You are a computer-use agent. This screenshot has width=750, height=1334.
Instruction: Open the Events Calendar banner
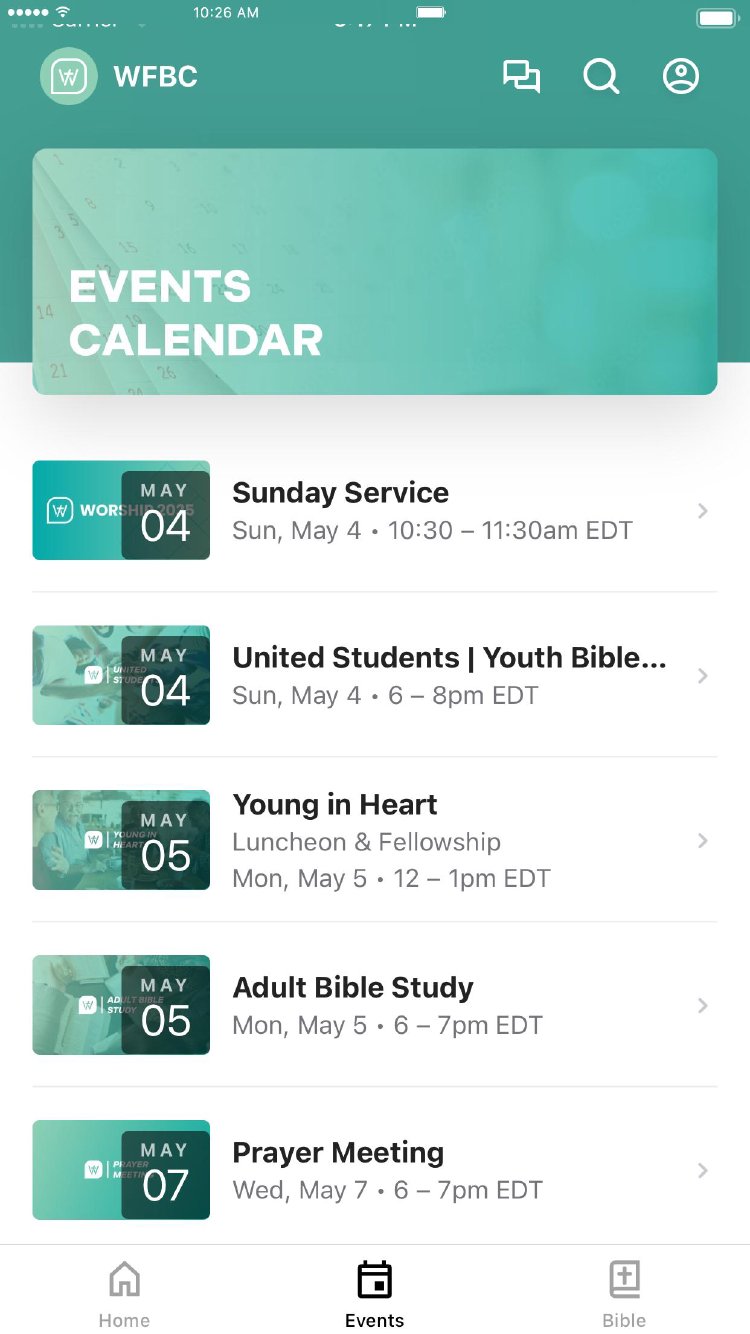375,272
